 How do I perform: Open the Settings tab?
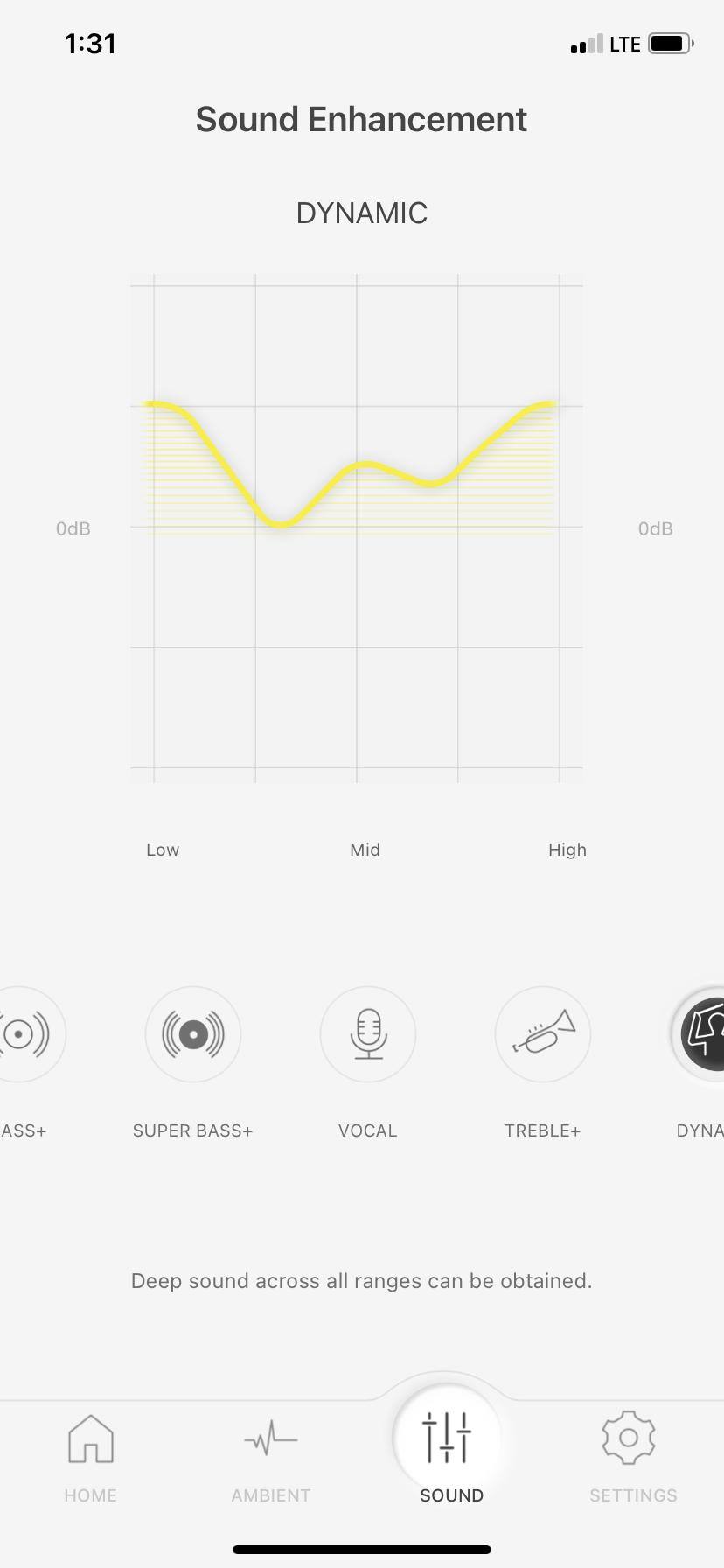[632, 1457]
